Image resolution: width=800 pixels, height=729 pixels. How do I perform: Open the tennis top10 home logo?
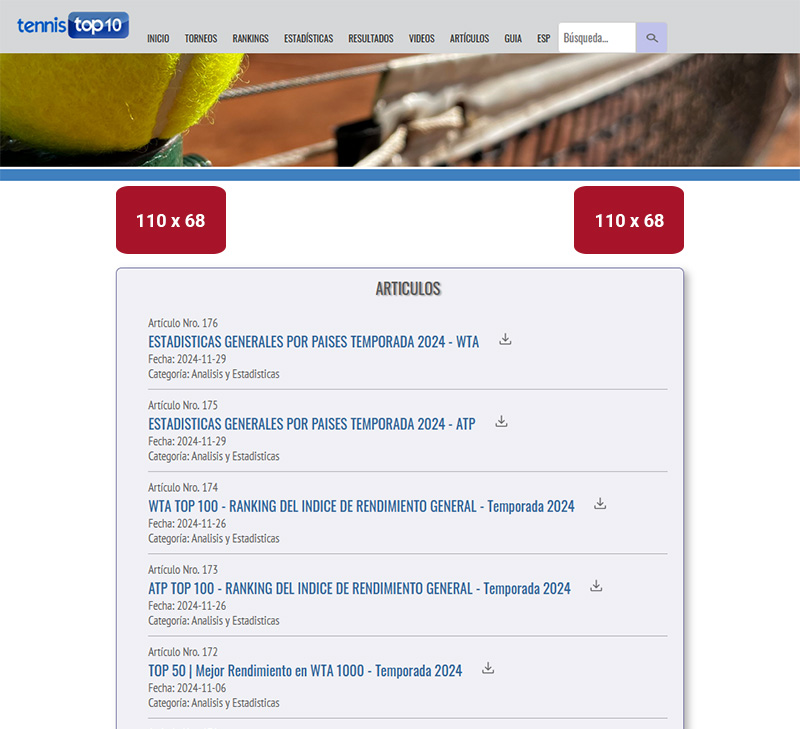click(73, 26)
